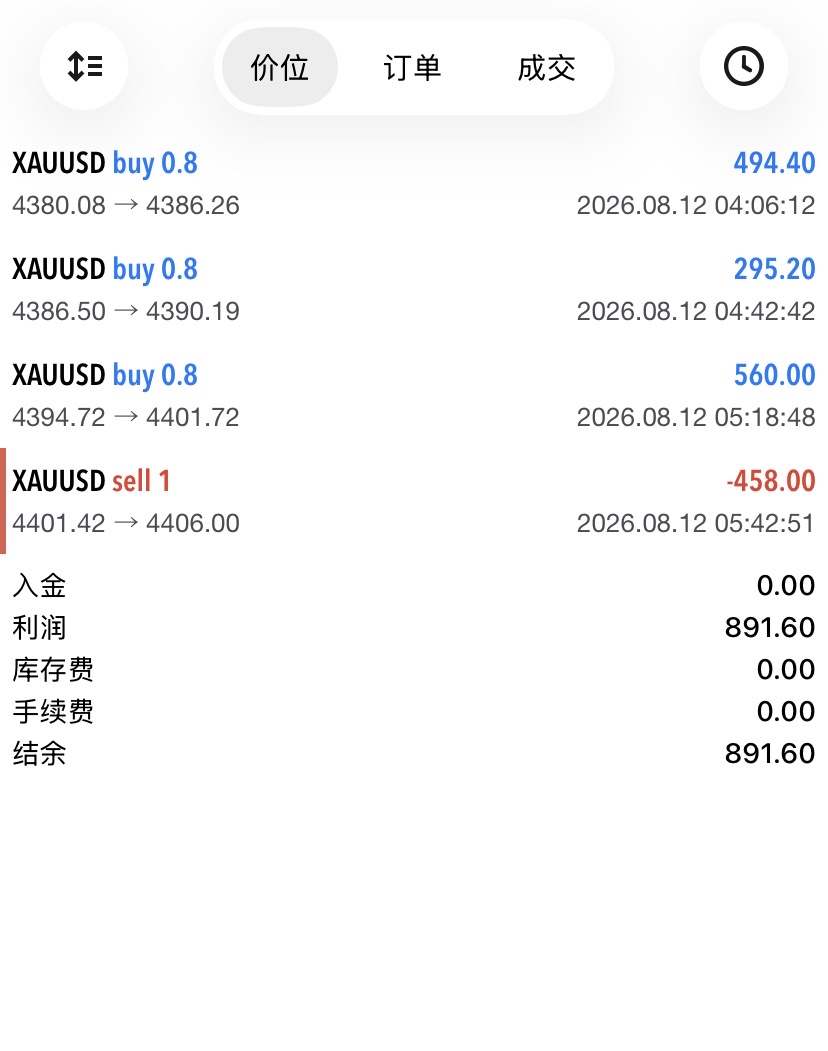Expand the XAUUSD sell 1 trade with -458.00

414,501
